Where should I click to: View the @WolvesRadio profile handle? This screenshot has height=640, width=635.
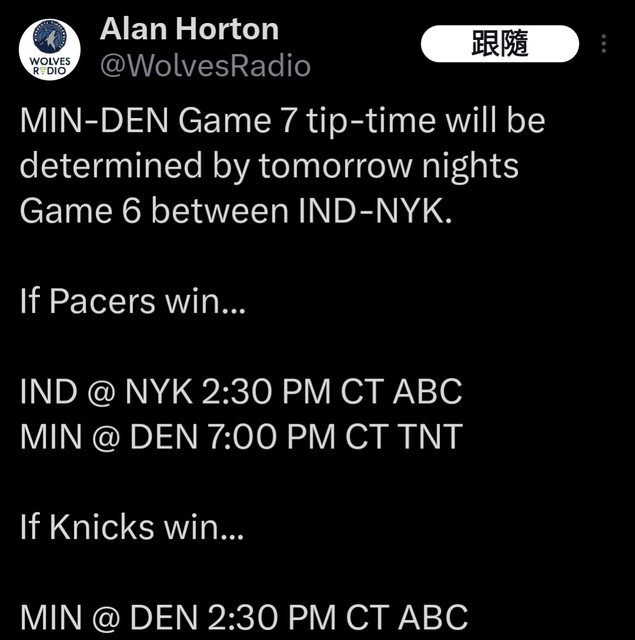(x=205, y=66)
